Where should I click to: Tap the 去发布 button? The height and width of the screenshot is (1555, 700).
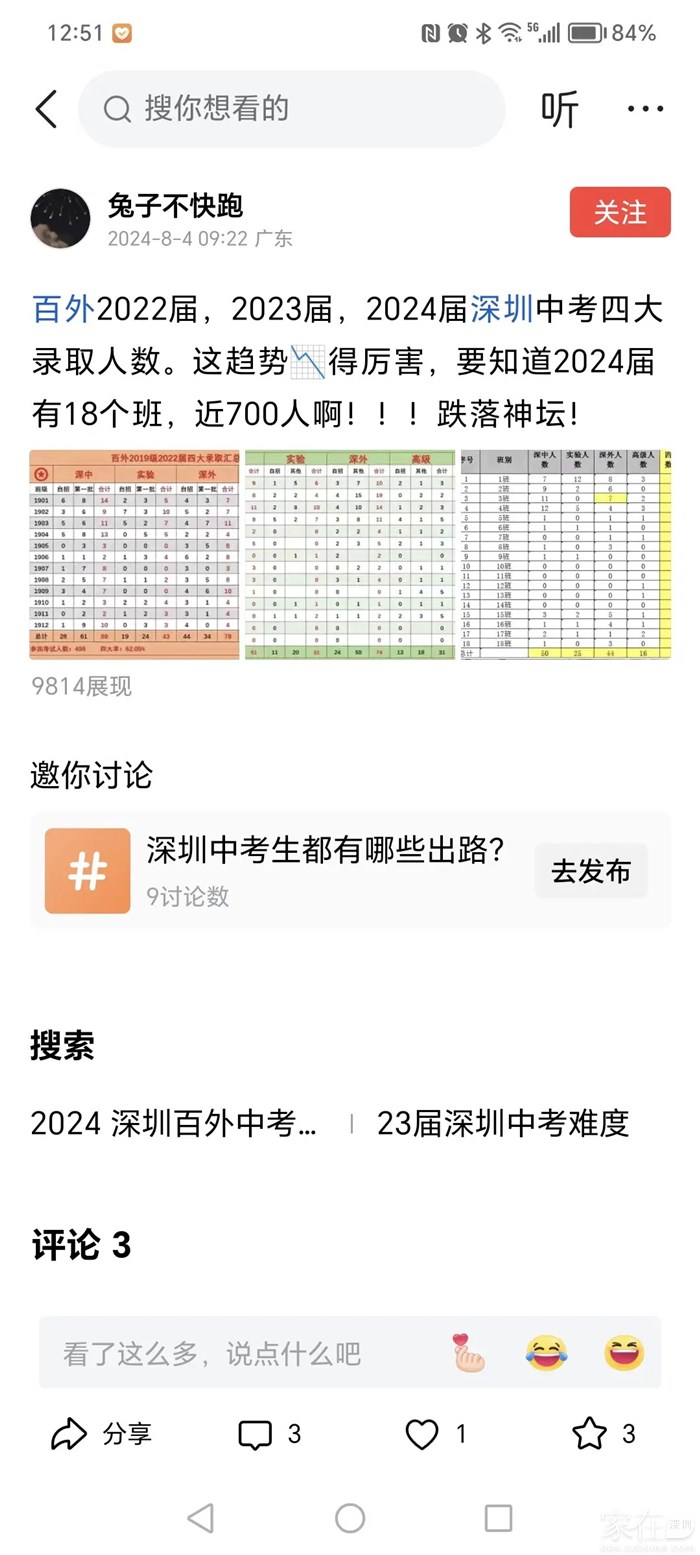(591, 871)
